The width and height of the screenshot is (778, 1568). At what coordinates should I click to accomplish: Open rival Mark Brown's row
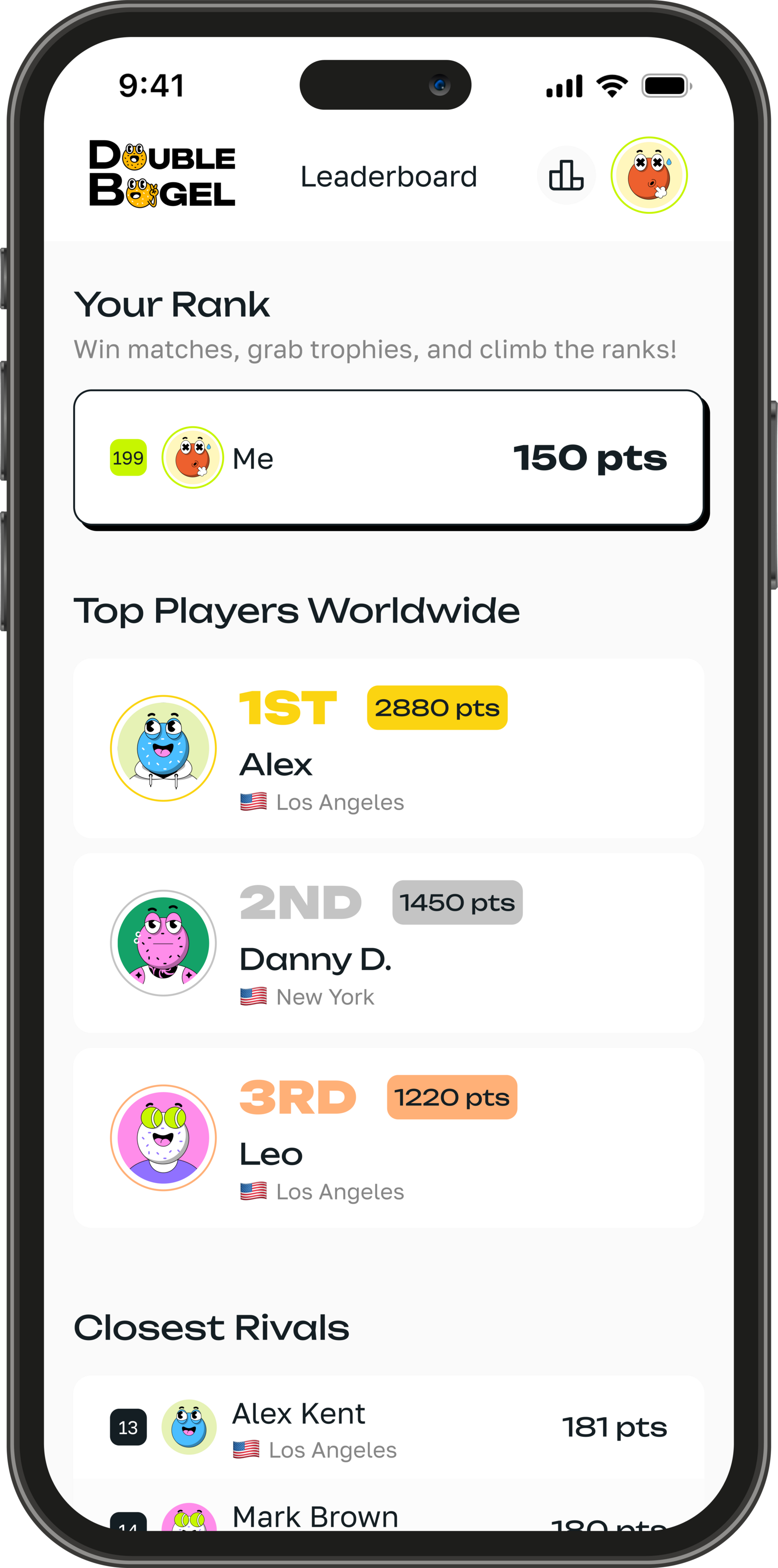[389, 1516]
